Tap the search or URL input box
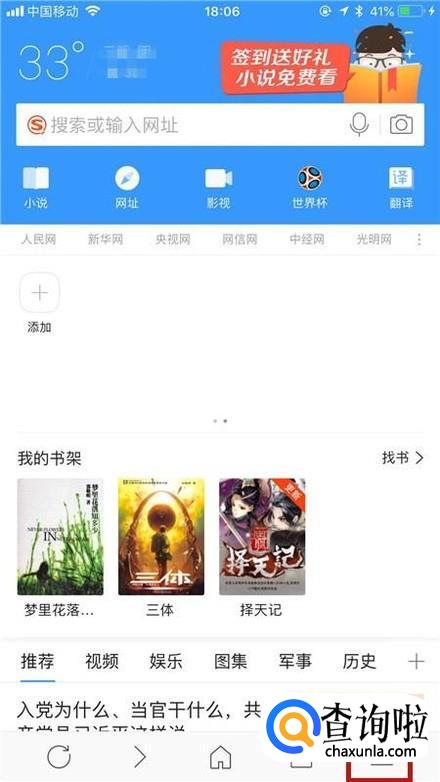Image resolution: width=440 pixels, height=782 pixels. (x=220, y=125)
